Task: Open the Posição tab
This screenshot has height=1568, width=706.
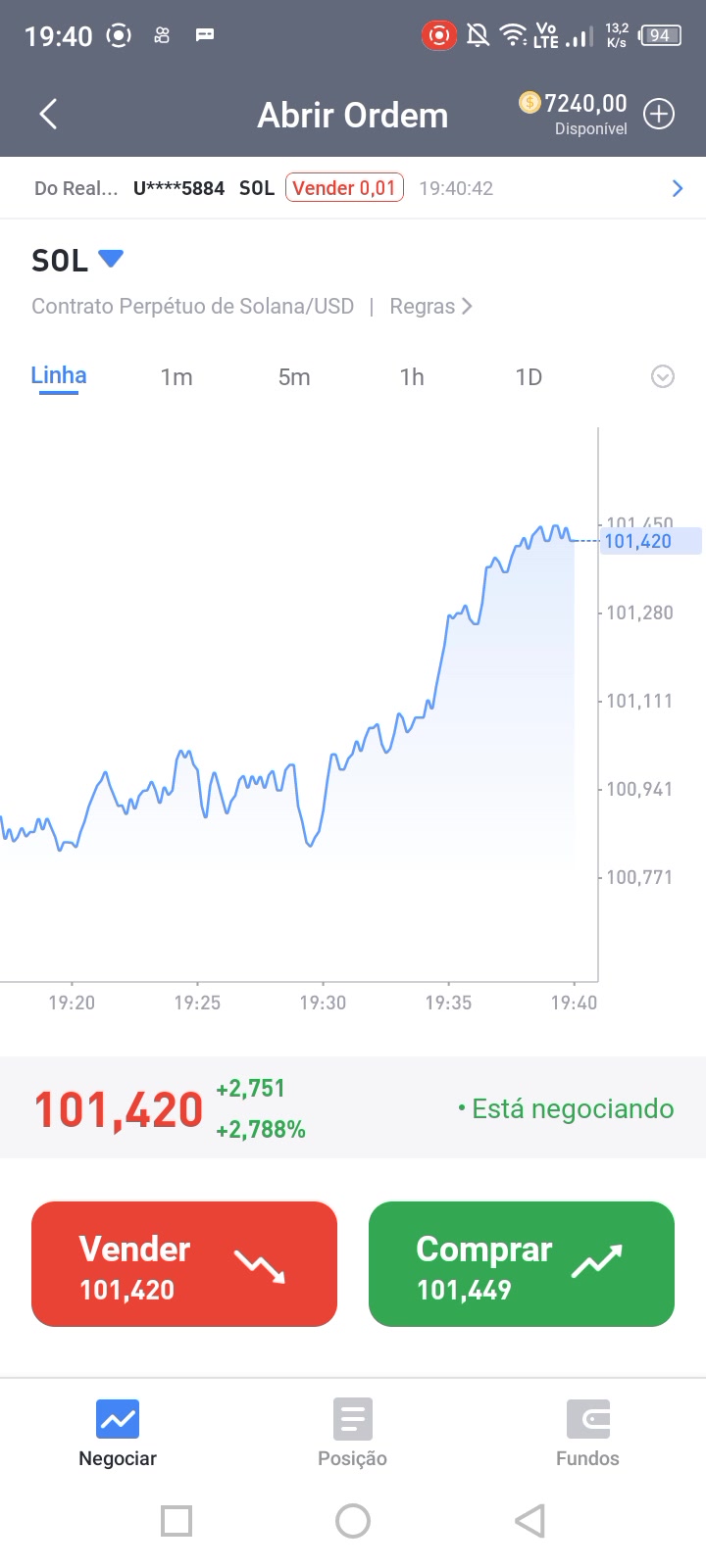Action: pos(352,1433)
